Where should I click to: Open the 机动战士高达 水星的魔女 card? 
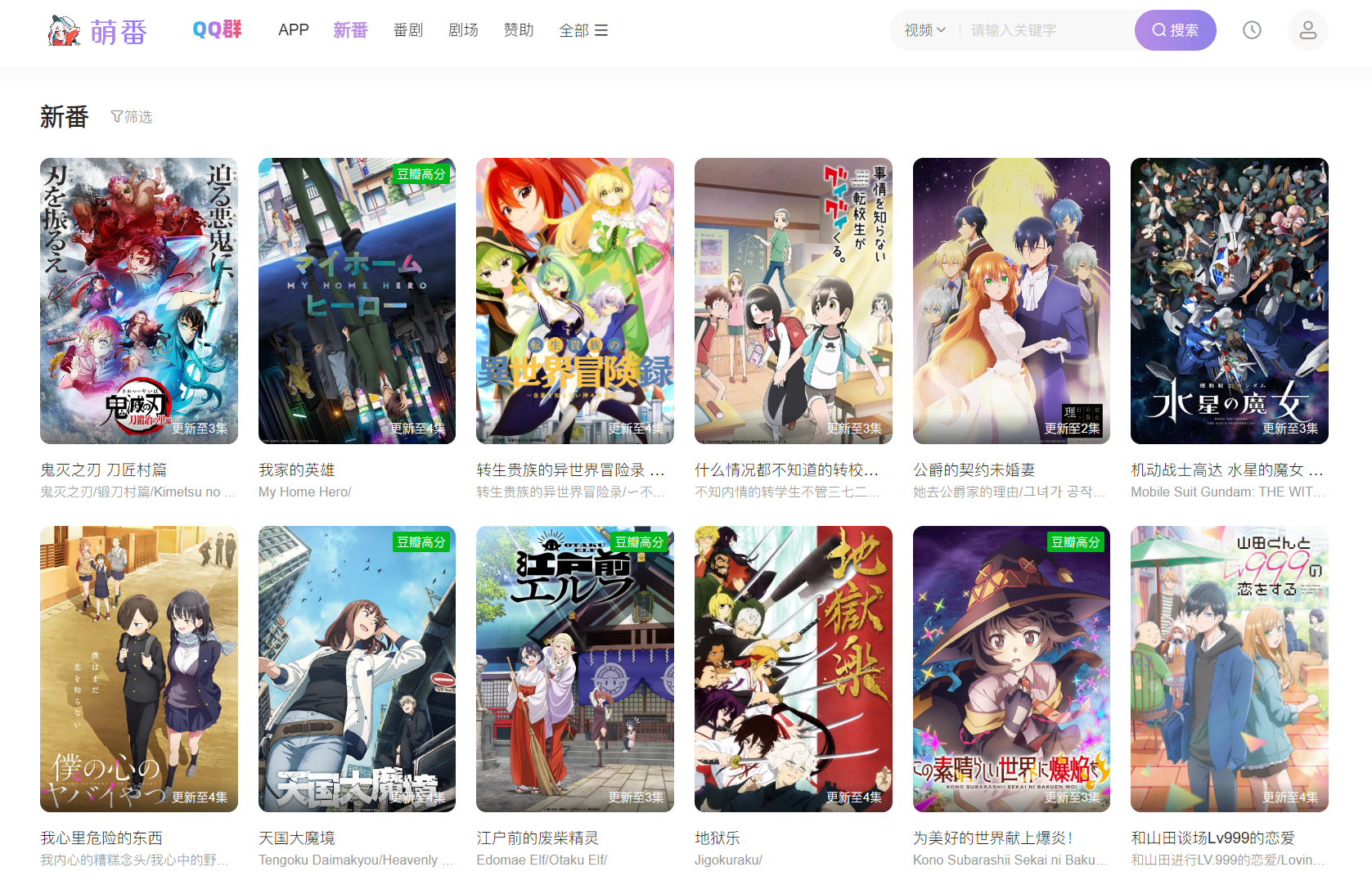[1229, 301]
